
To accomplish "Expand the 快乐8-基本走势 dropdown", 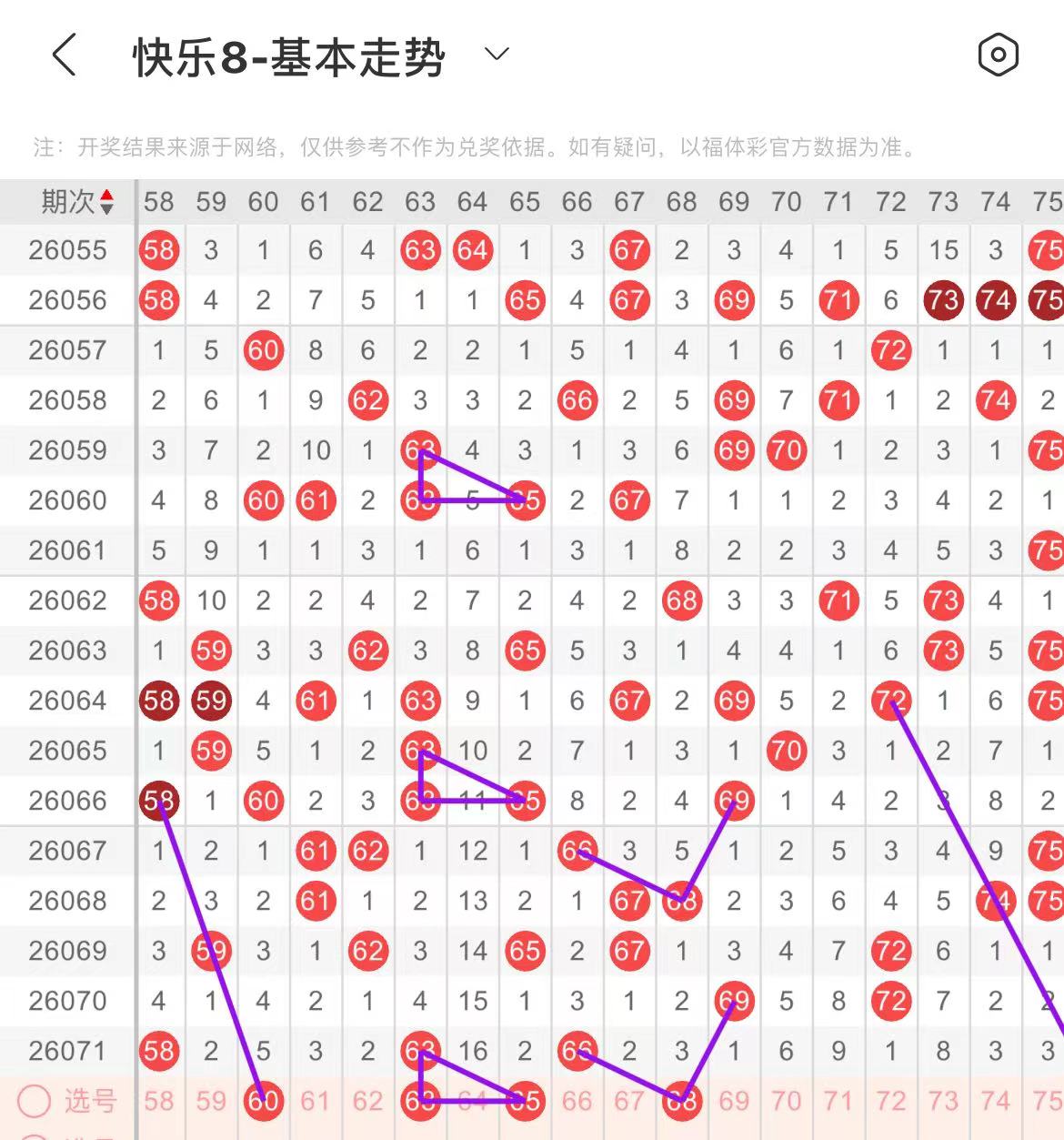I will click(x=497, y=55).
